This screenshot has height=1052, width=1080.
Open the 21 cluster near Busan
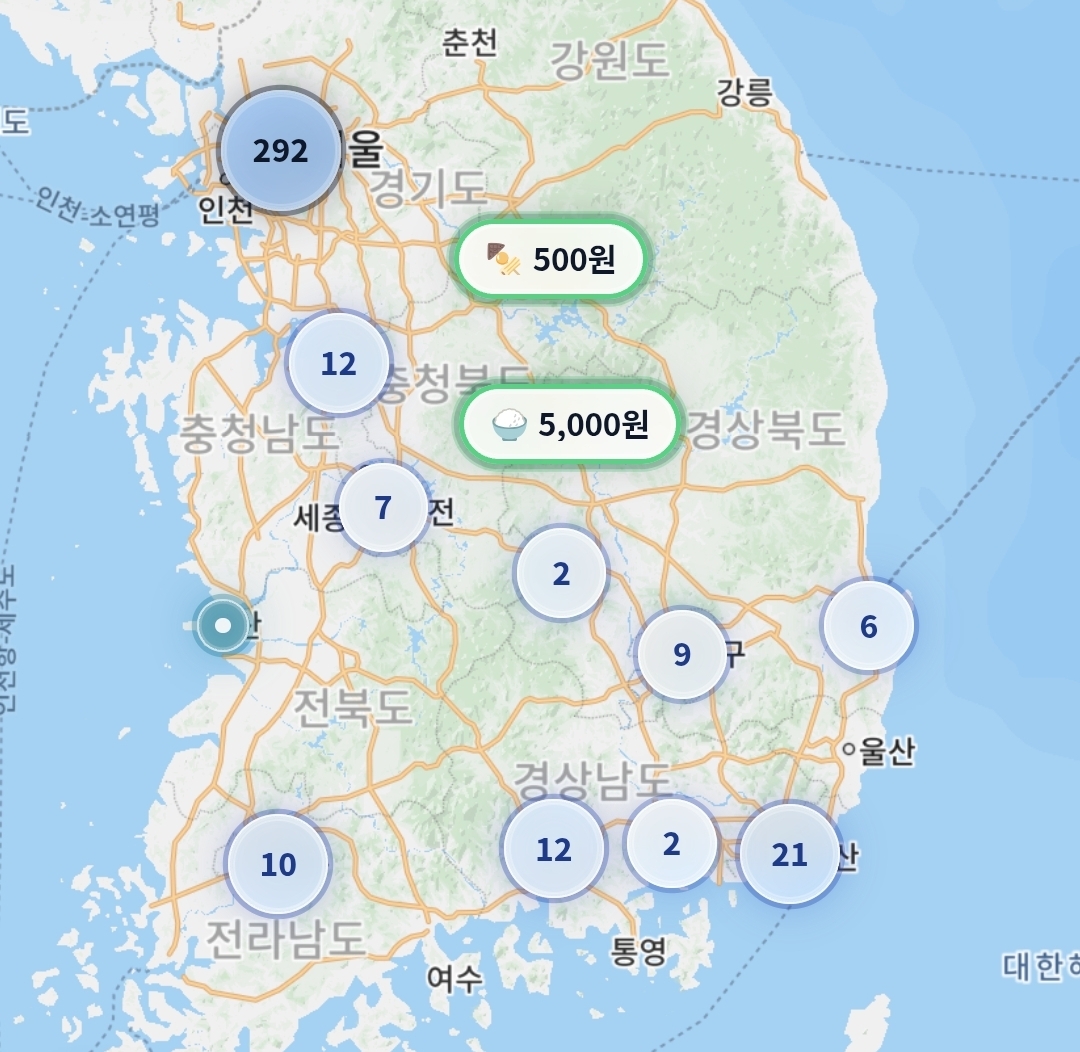pyautogui.click(x=789, y=854)
